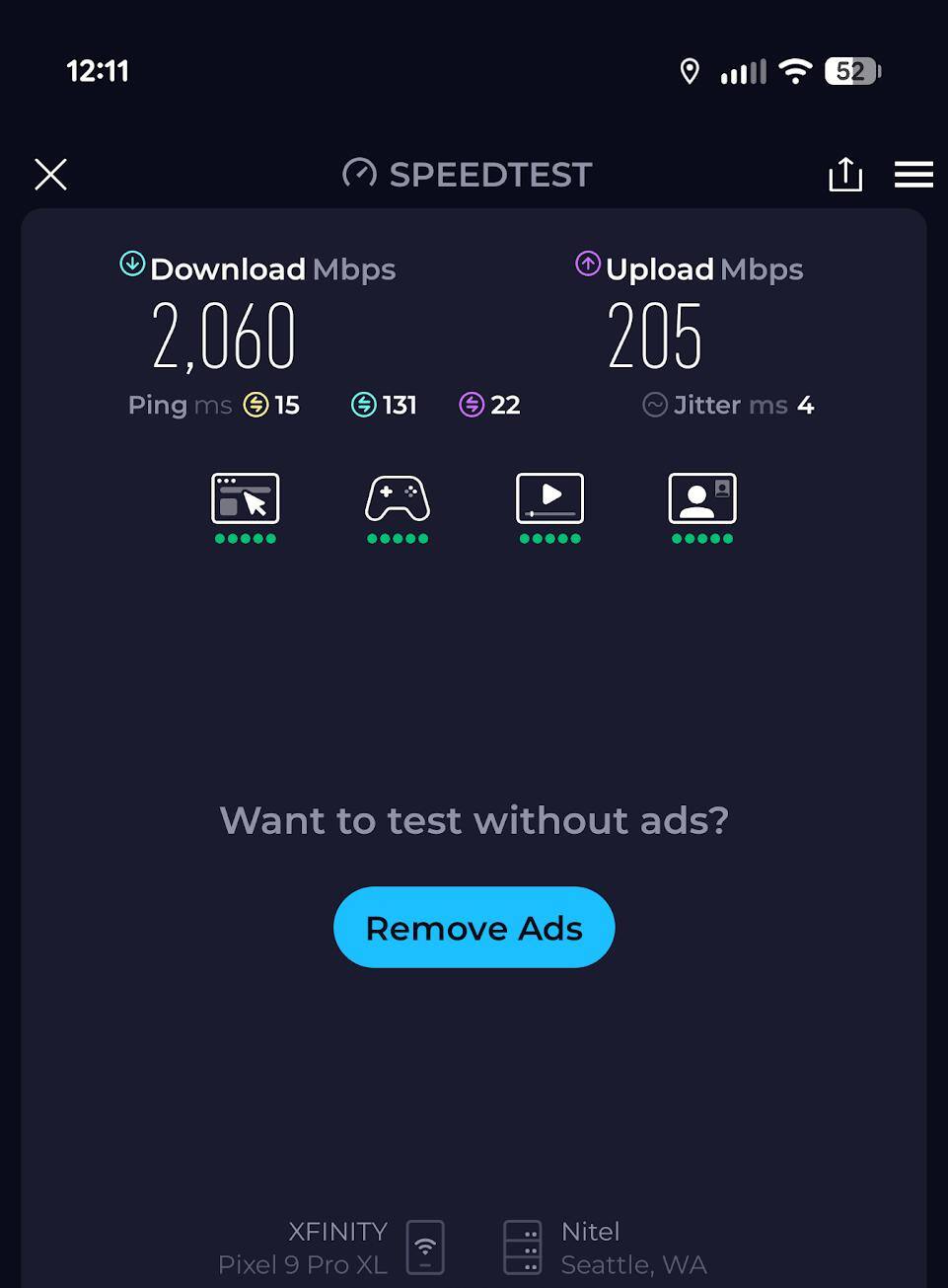This screenshot has width=948, height=1288.
Task: Open the Nitel Seattle server details
Action: click(x=606, y=1248)
